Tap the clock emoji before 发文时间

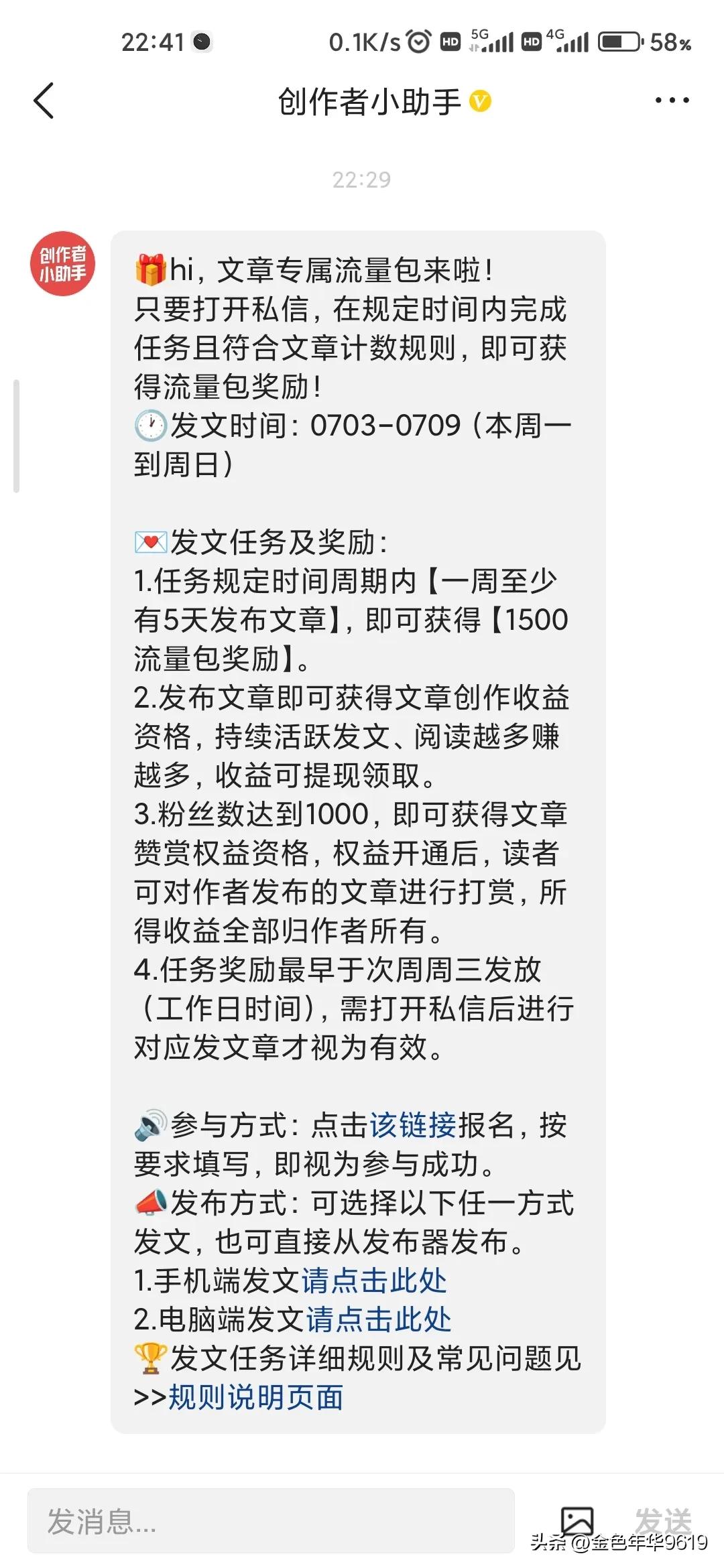150,426
